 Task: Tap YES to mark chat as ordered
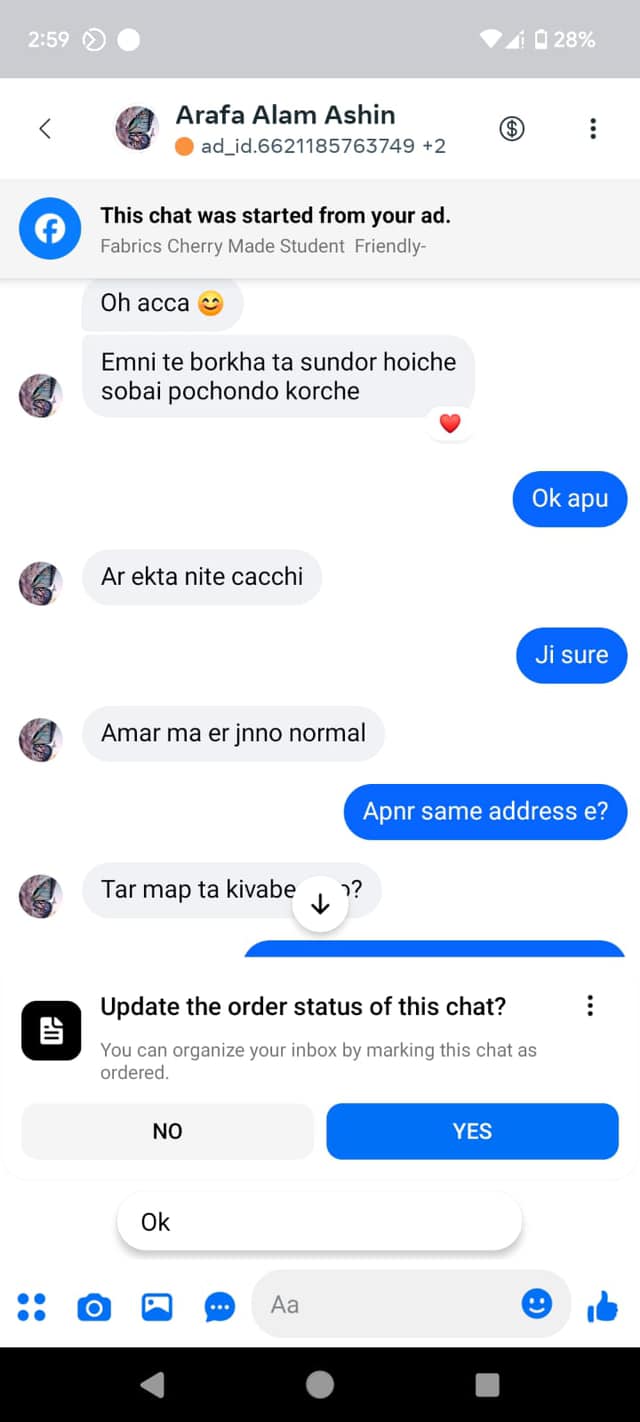click(472, 1131)
